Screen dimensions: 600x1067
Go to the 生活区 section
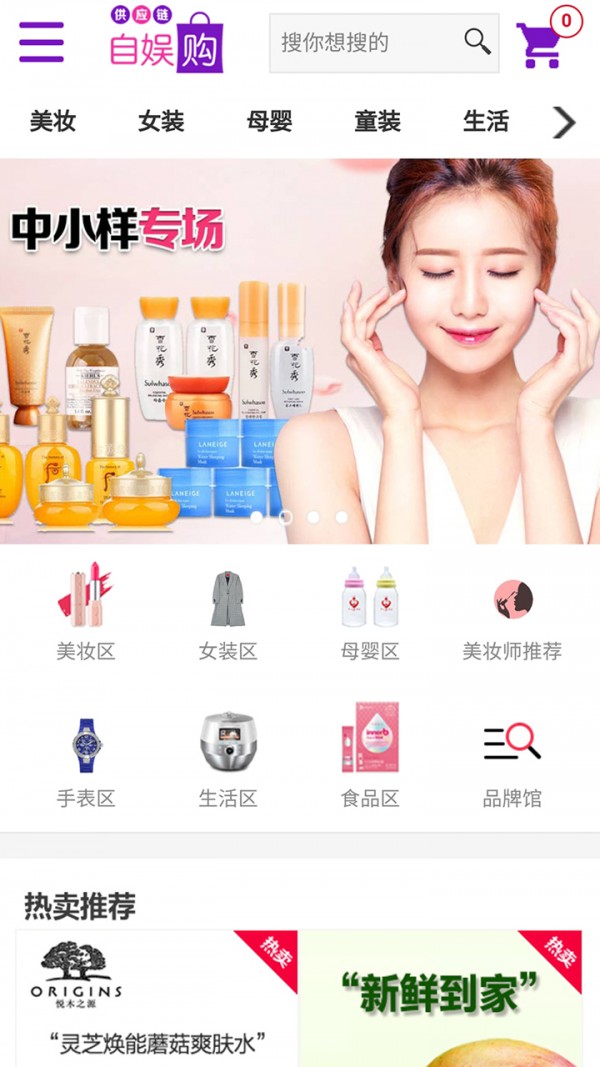228,758
